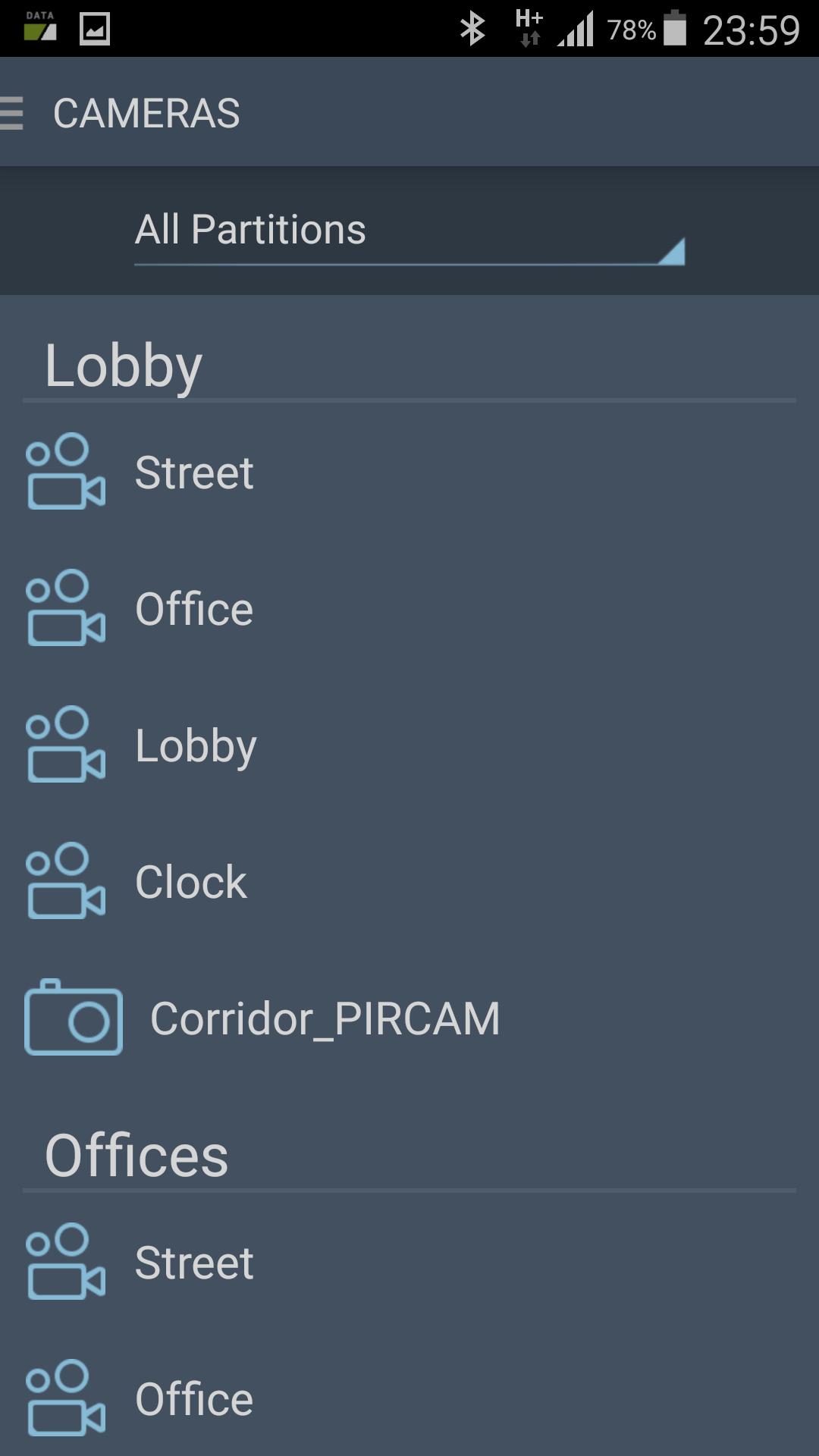The image size is (819, 1456).
Task: View the Lobby camera feed
Action: [x=409, y=745]
